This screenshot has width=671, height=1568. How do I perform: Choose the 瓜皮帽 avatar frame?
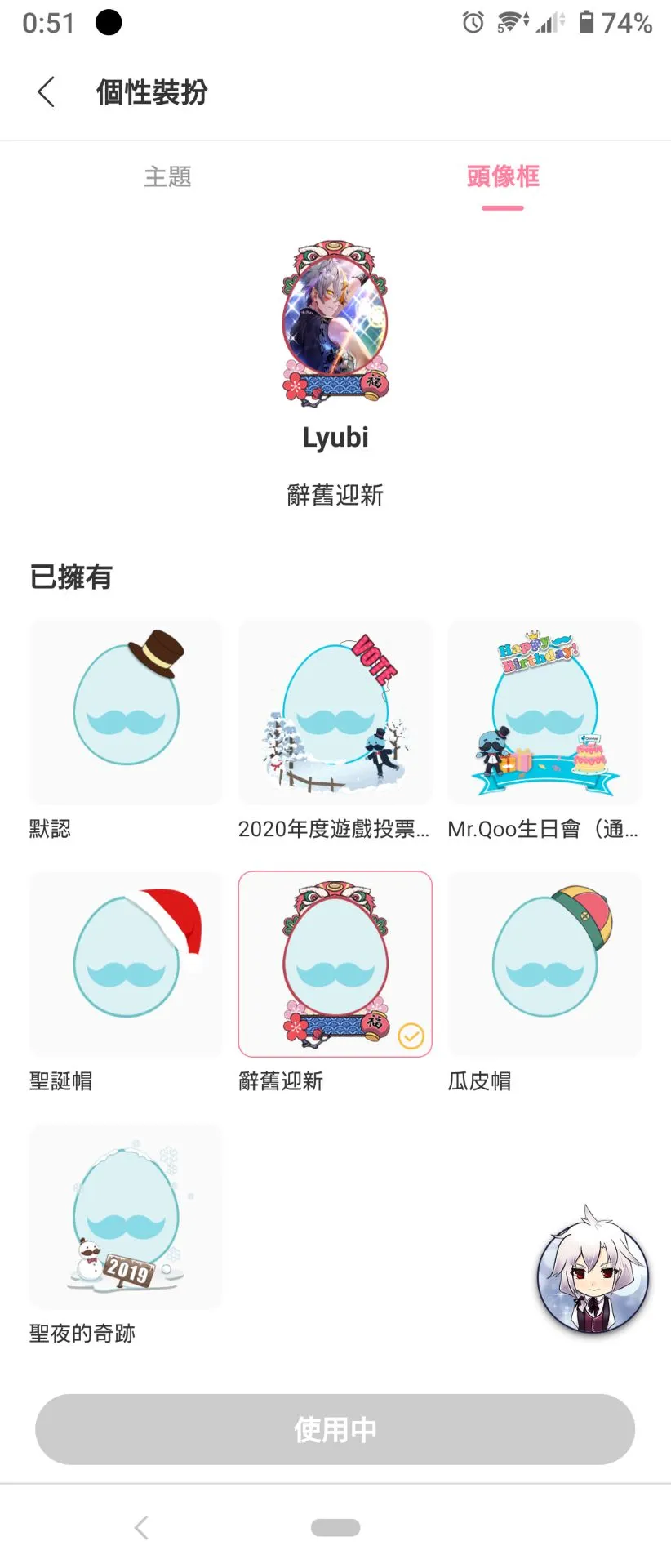coord(544,964)
